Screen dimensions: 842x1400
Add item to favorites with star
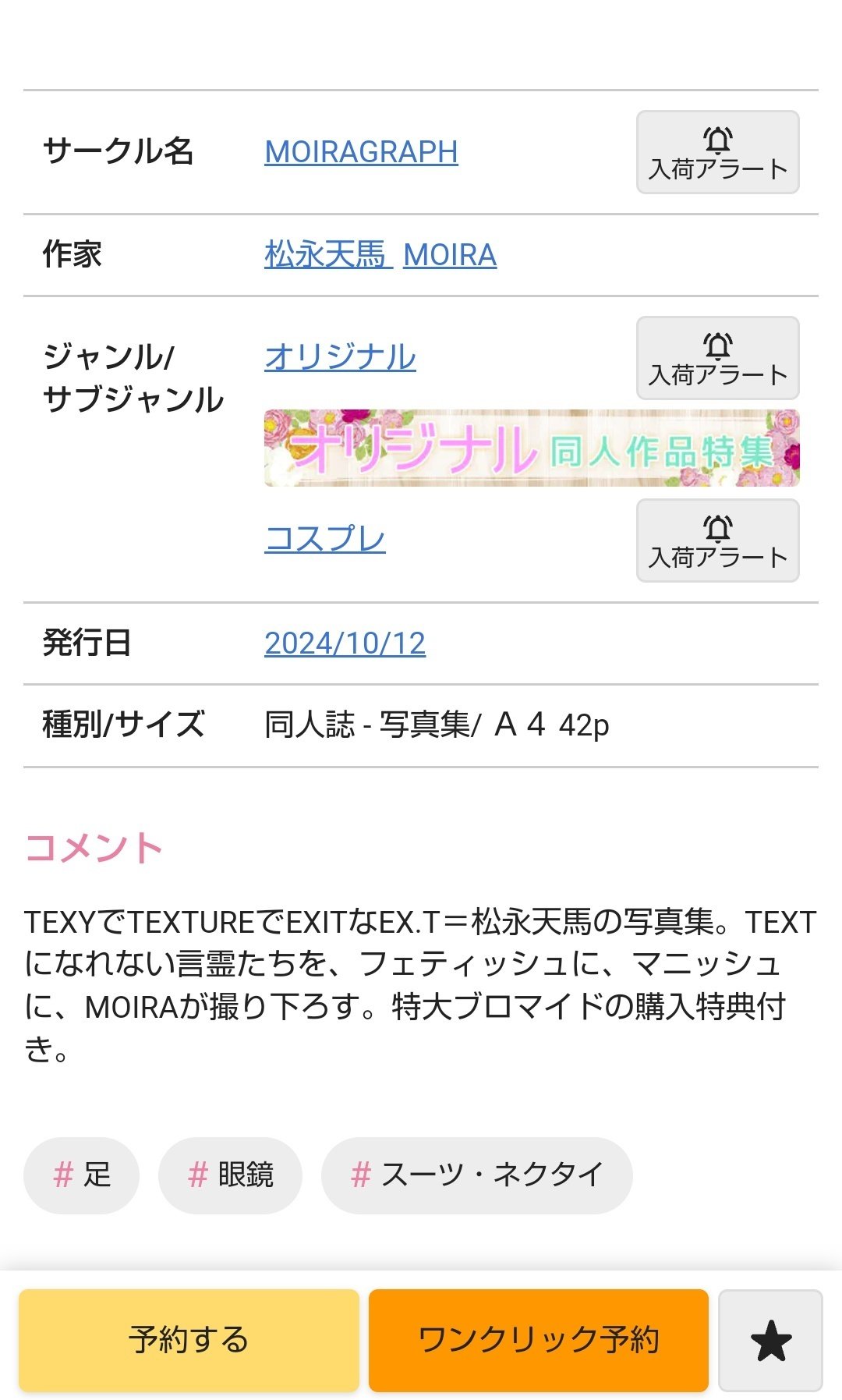tap(770, 1340)
